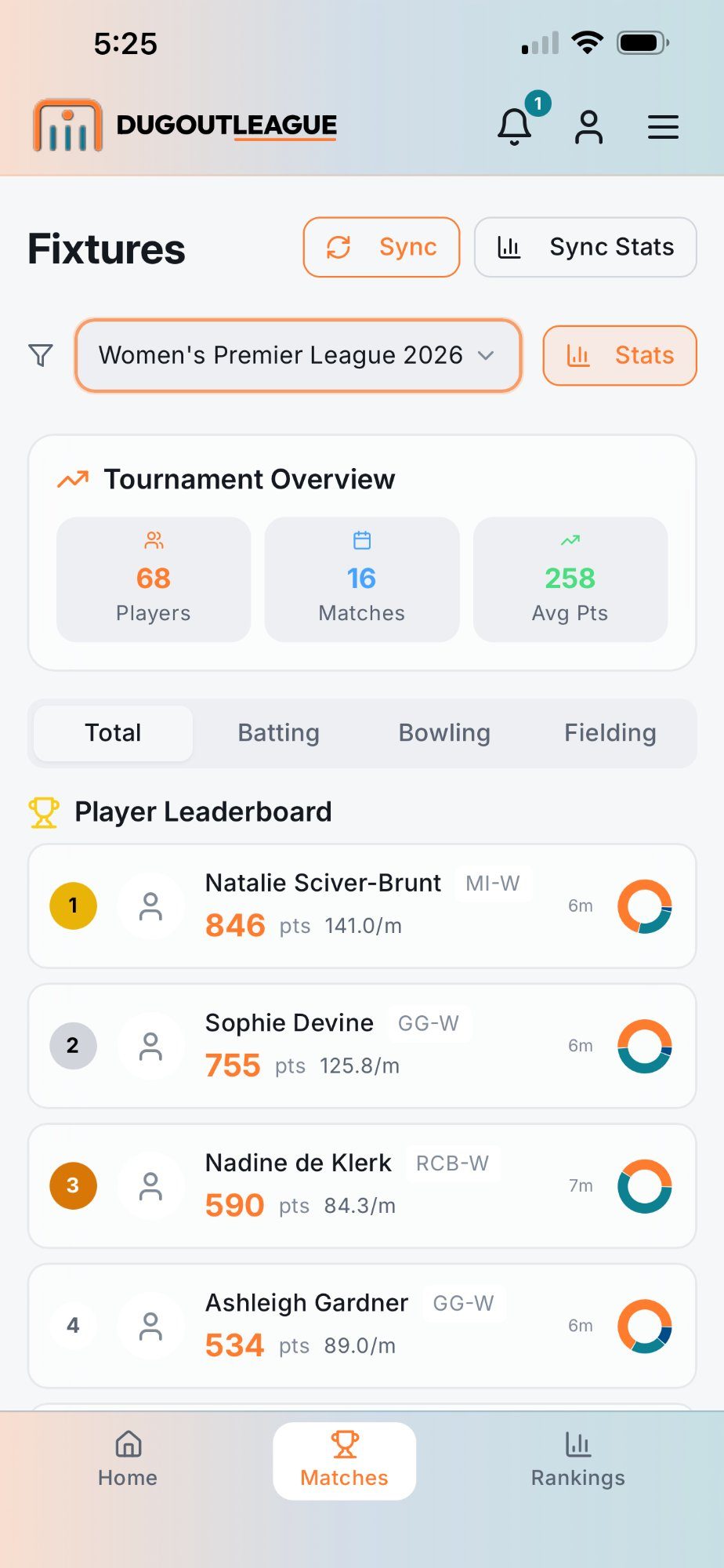Select Natalie Sciver-Brunt's player avatar icon
This screenshot has height=1568, width=724.
pos(150,906)
